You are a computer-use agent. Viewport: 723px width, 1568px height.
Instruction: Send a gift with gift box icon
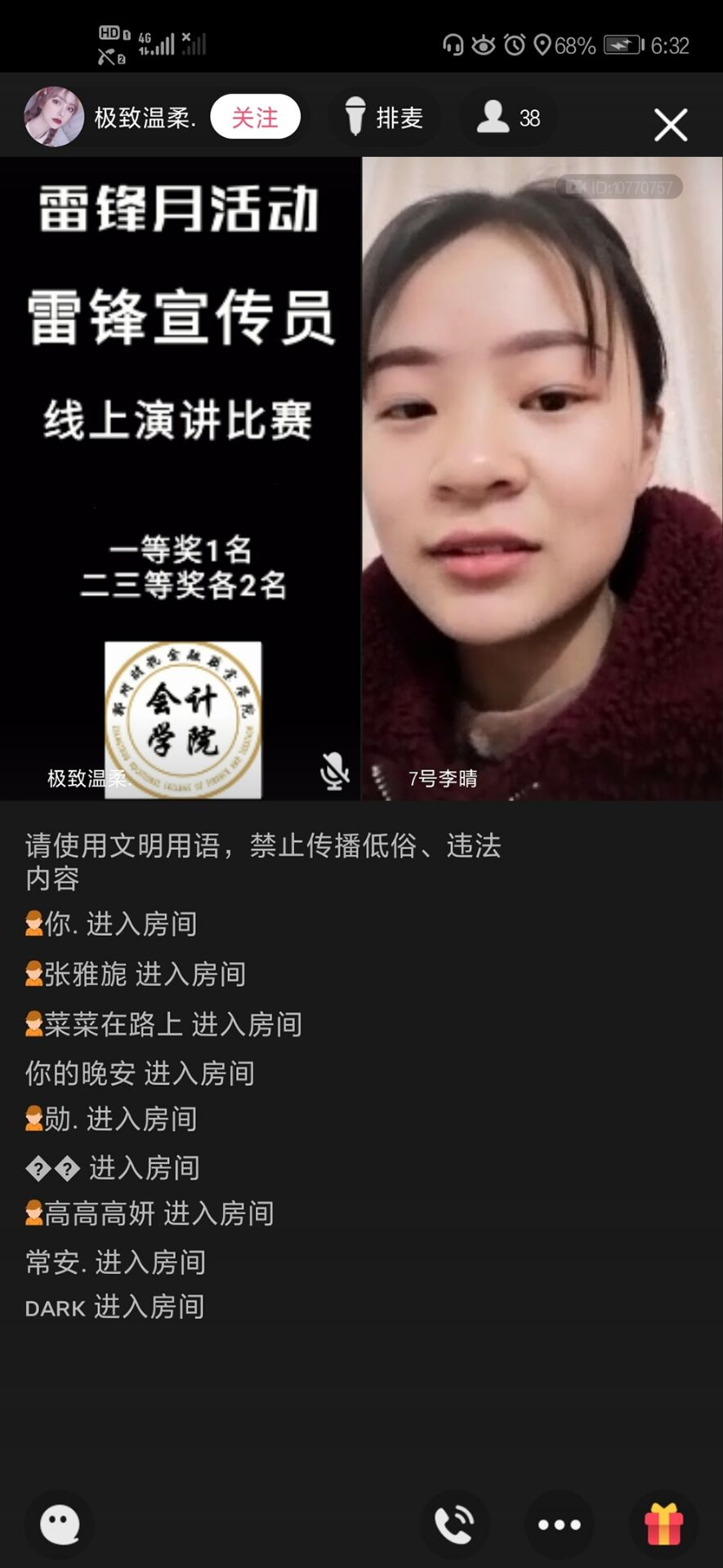point(663,1524)
